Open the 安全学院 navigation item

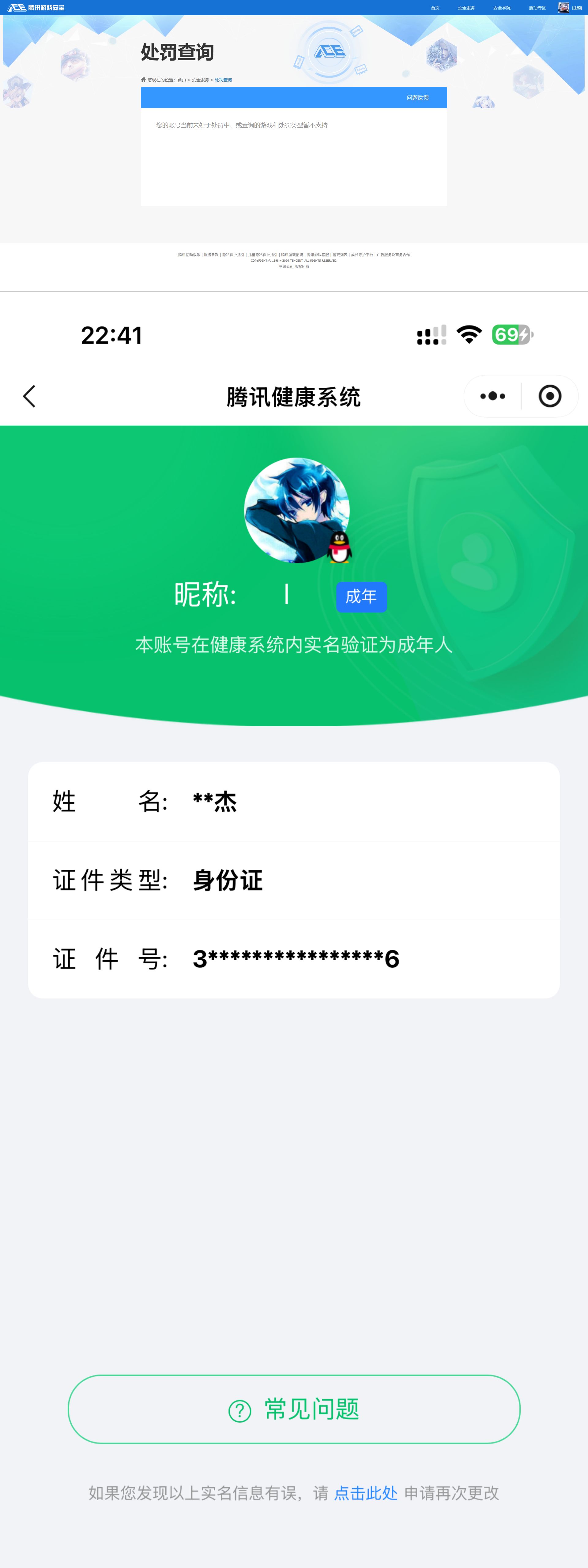(x=502, y=7)
